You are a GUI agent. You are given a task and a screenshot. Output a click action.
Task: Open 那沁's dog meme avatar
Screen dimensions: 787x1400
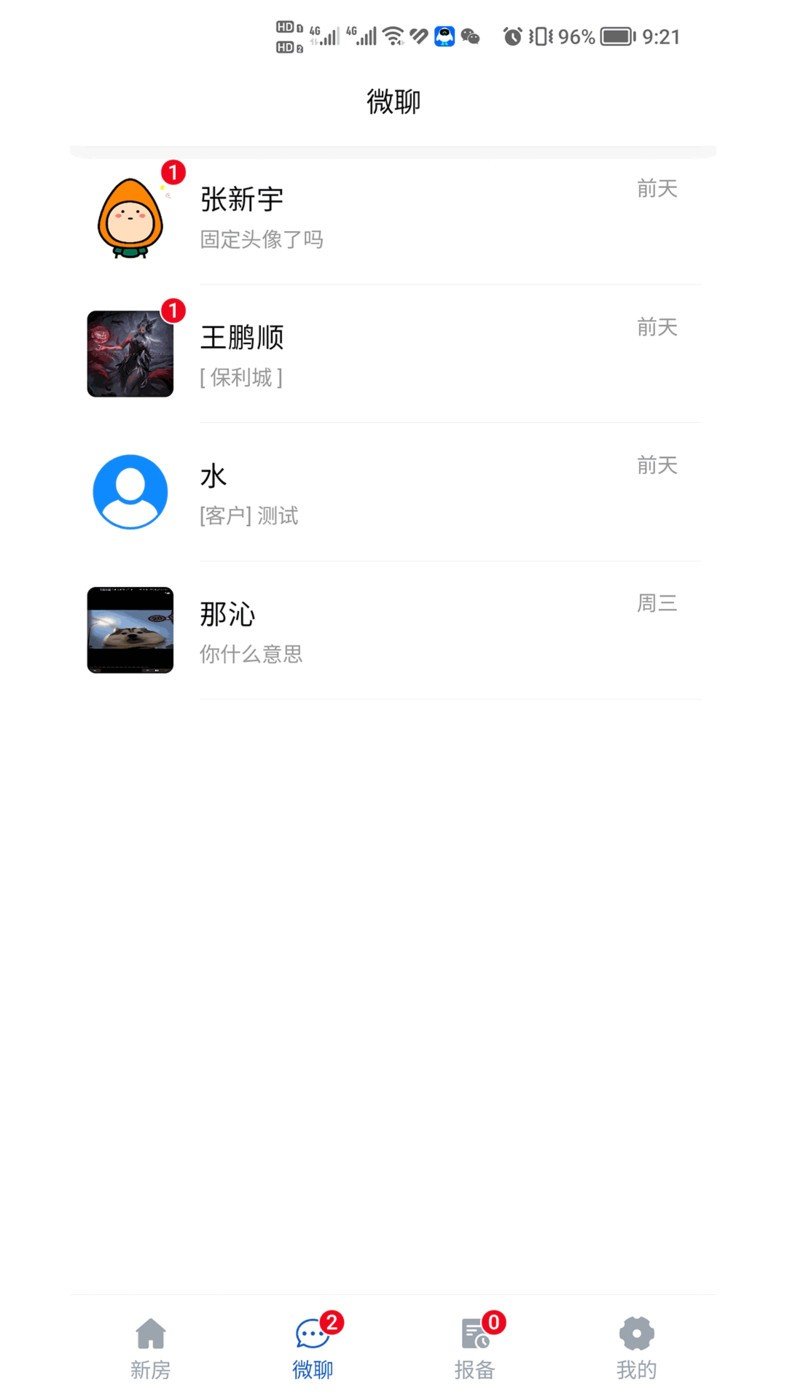[129, 630]
